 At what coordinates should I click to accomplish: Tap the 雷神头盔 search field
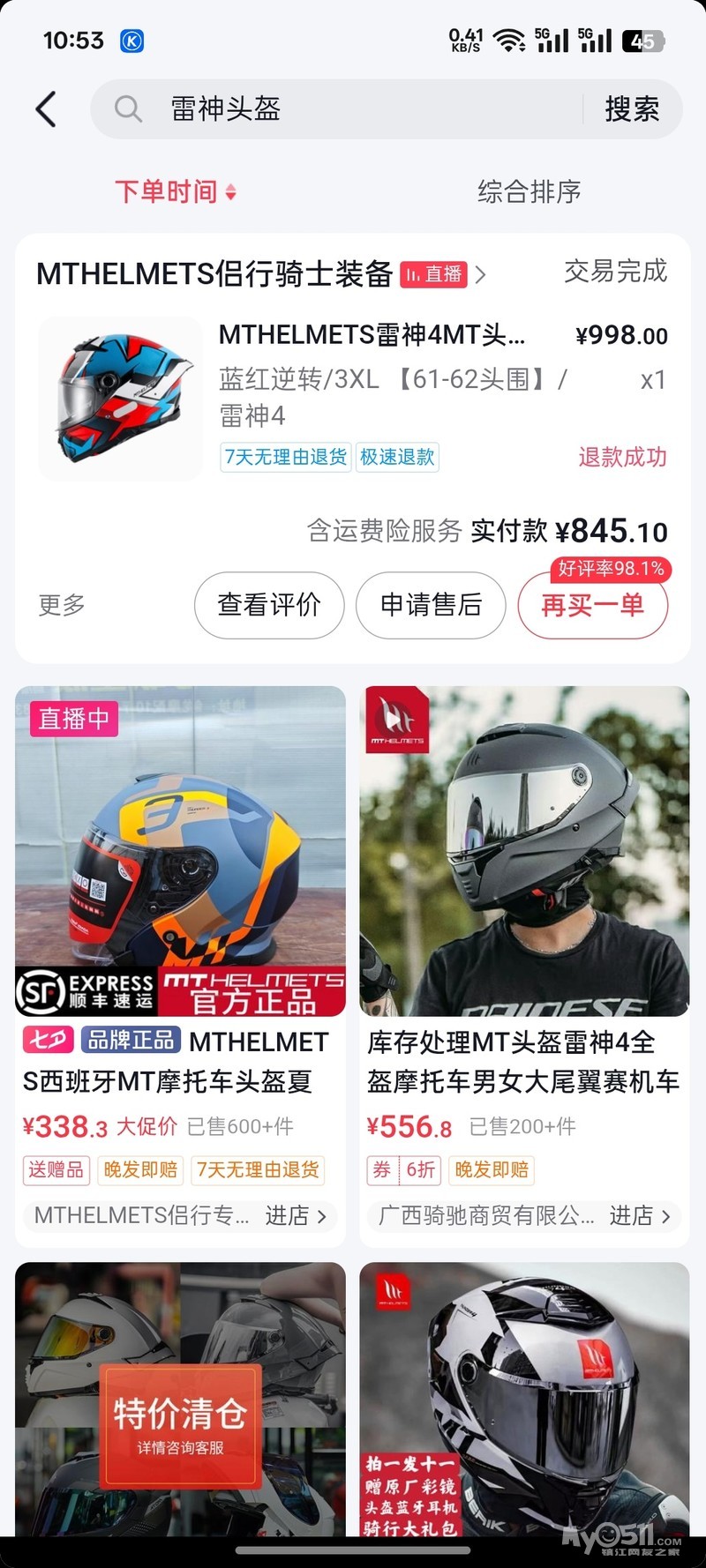click(x=353, y=109)
